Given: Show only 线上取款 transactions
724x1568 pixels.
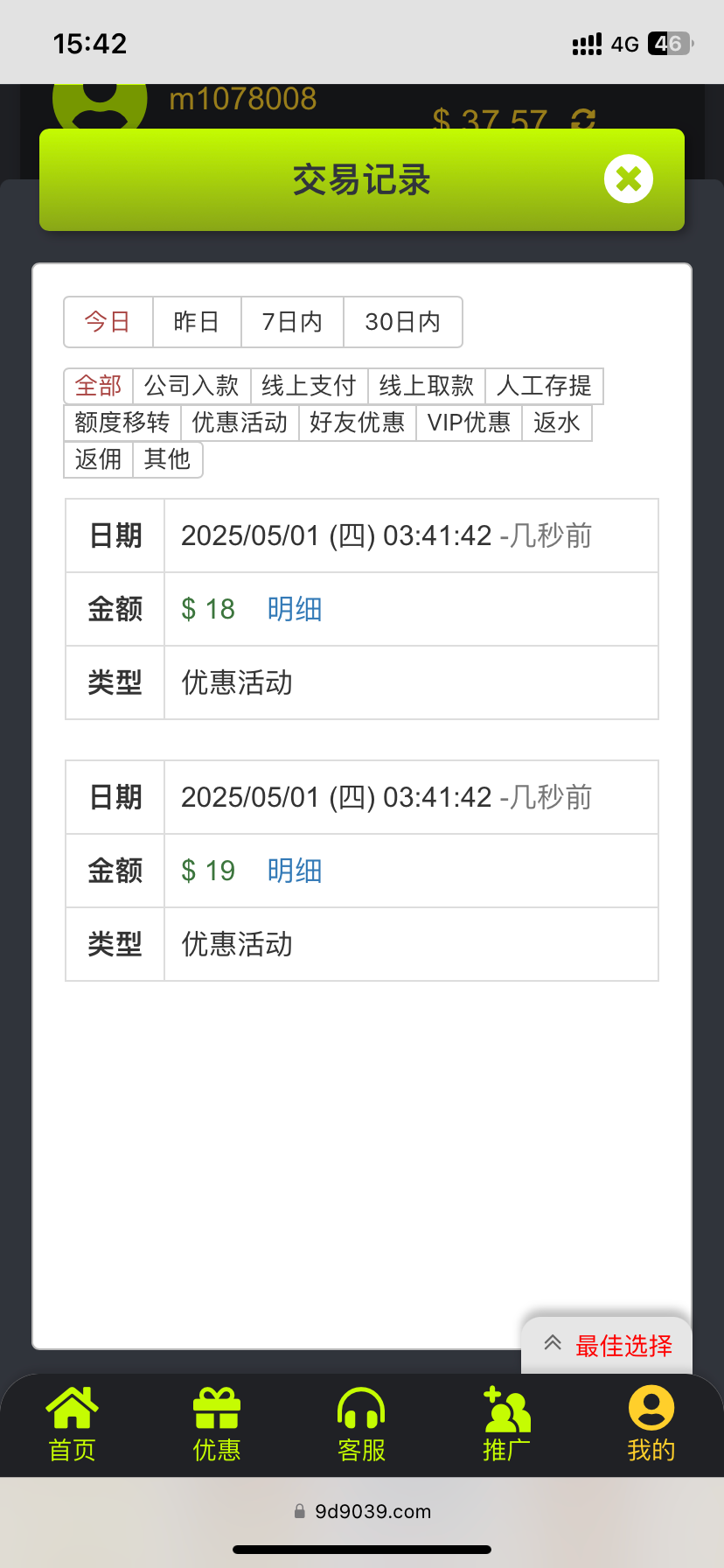Looking at the screenshot, I should click(426, 386).
